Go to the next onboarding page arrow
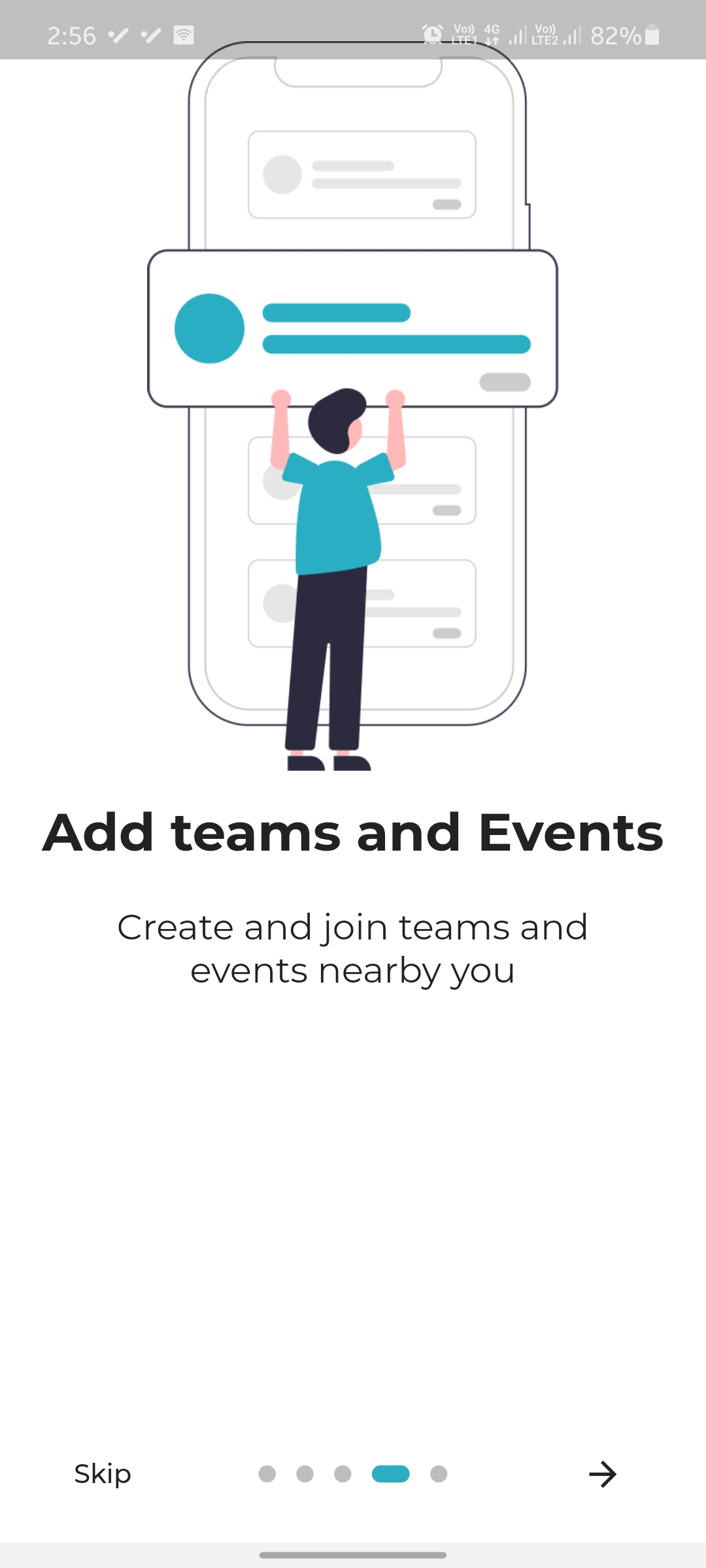Viewport: 706px width, 1568px height. click(603, 1474)
